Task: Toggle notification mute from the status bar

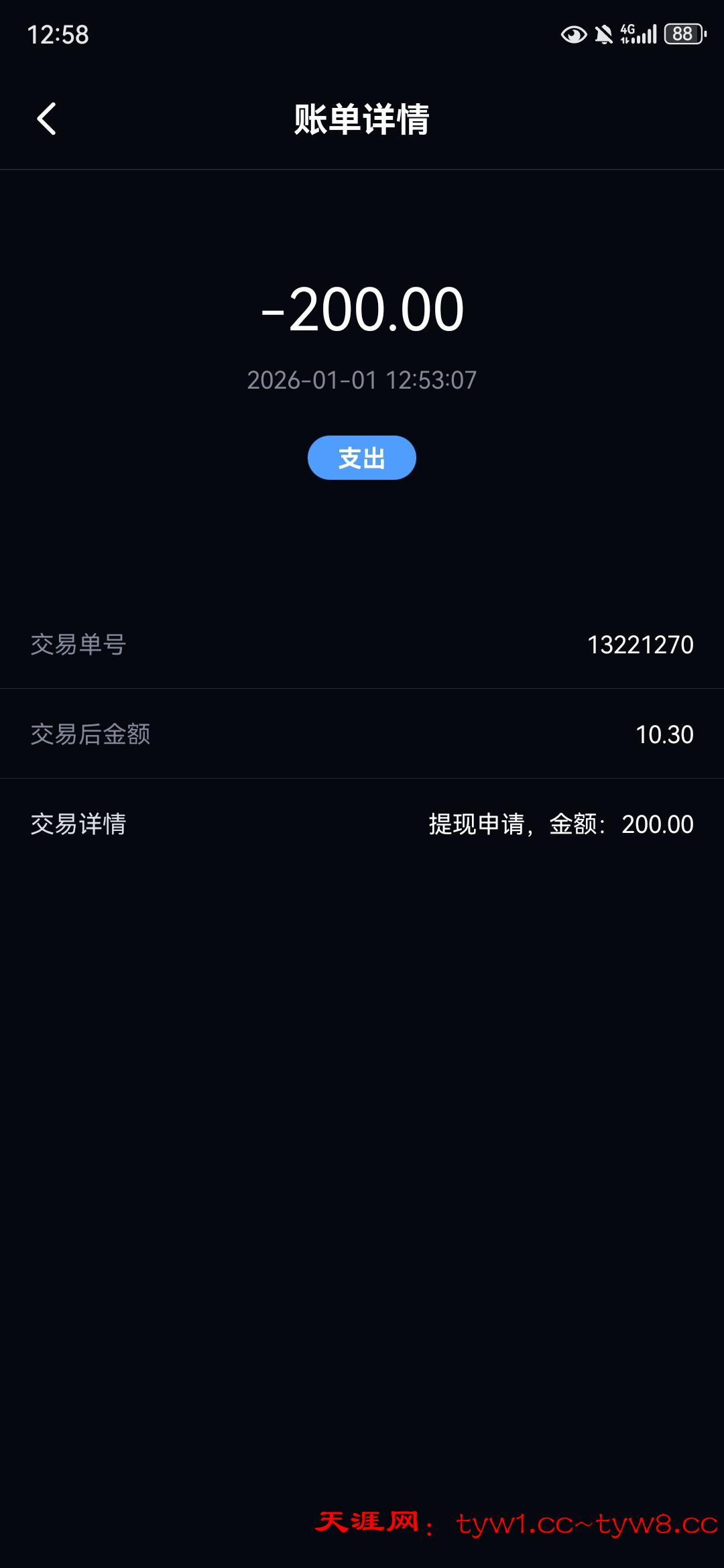Action: (x=605, y=35)
